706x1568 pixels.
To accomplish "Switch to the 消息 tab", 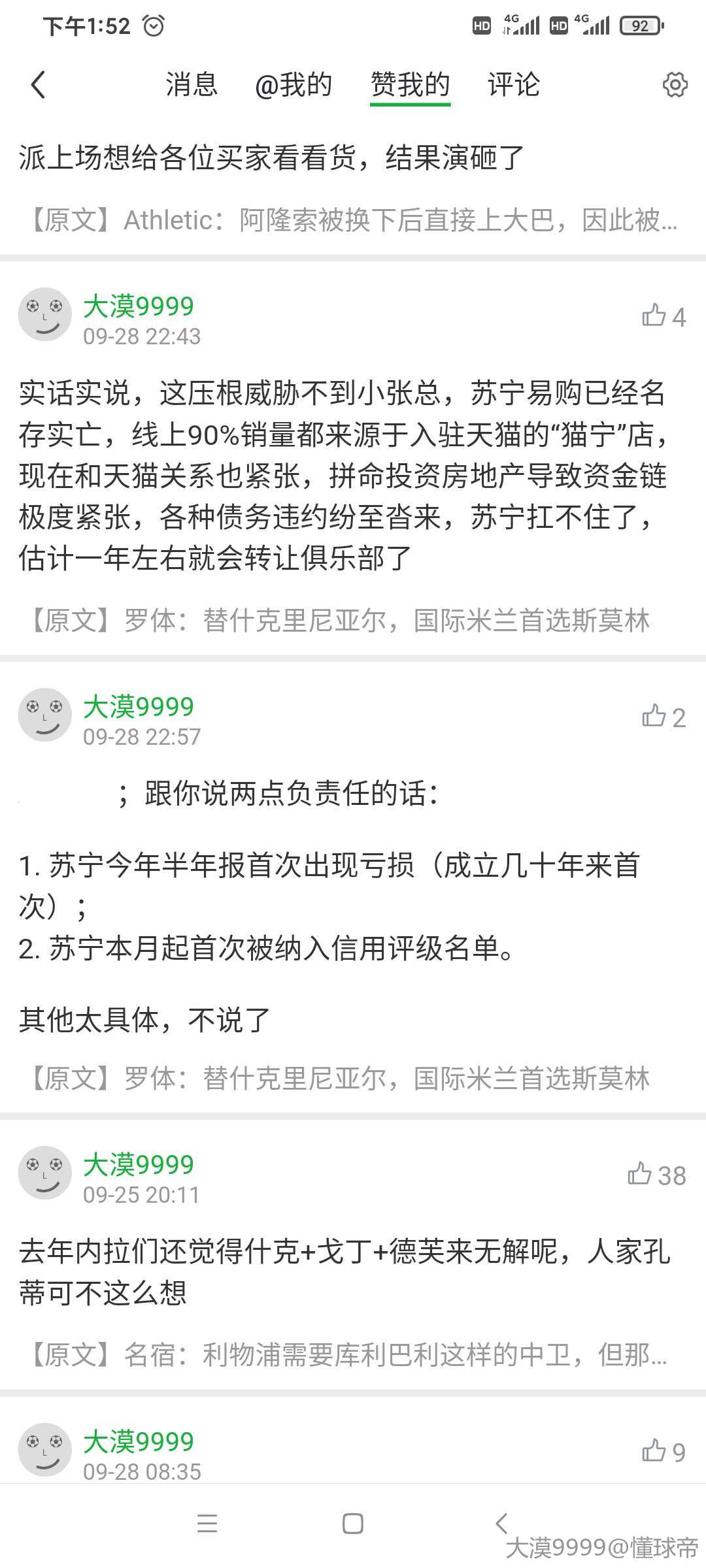I will [x=191, y=85].
